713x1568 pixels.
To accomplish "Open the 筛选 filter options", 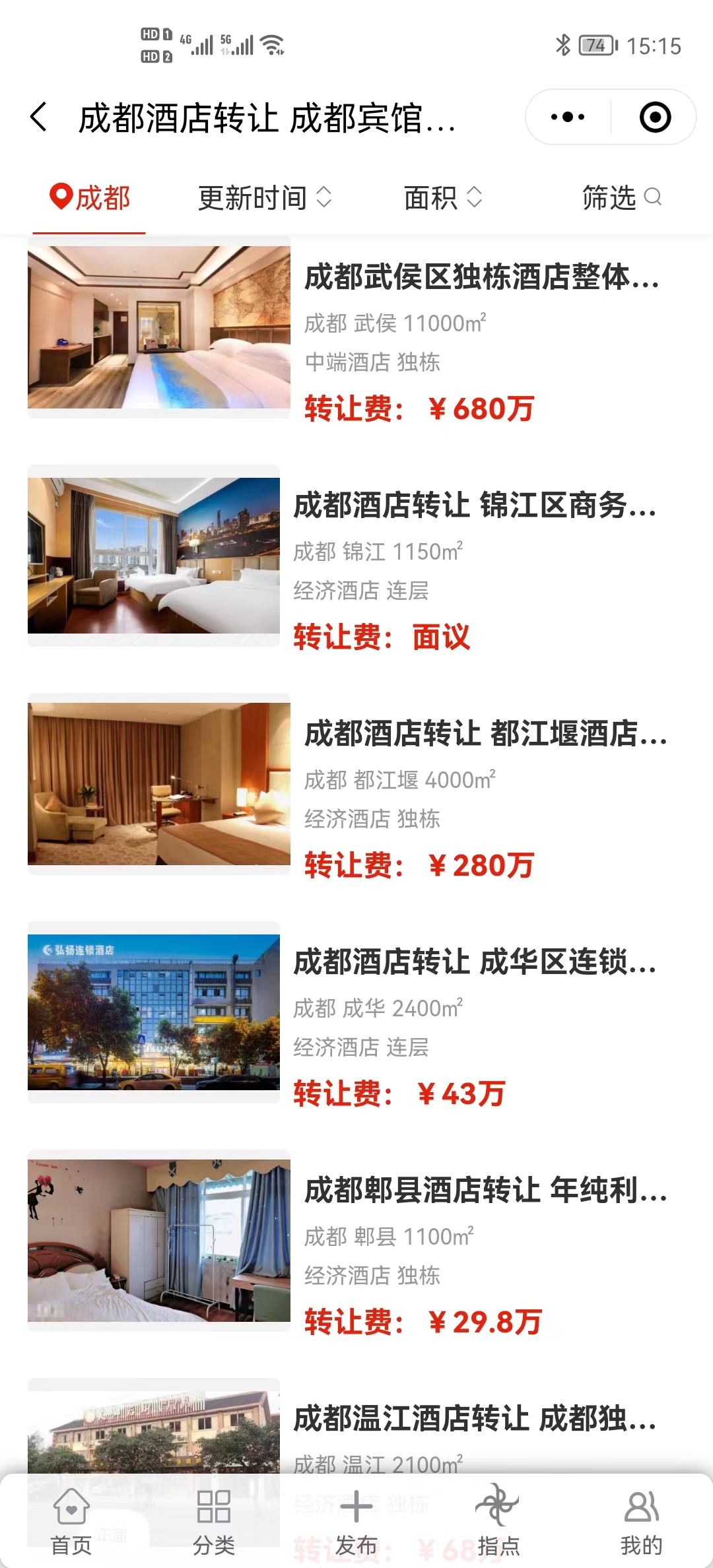I will pos(621,198).
